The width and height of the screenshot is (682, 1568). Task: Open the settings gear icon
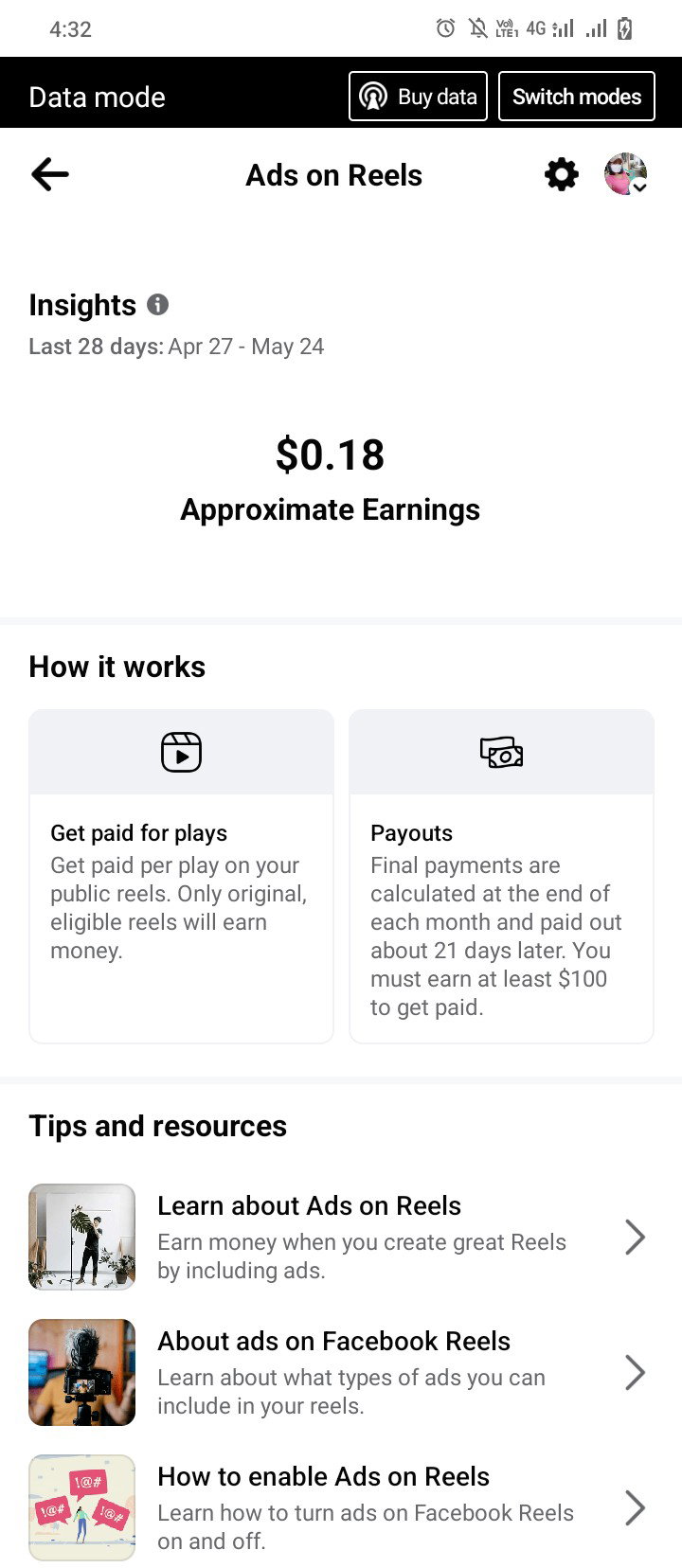(x=562, y=174)
